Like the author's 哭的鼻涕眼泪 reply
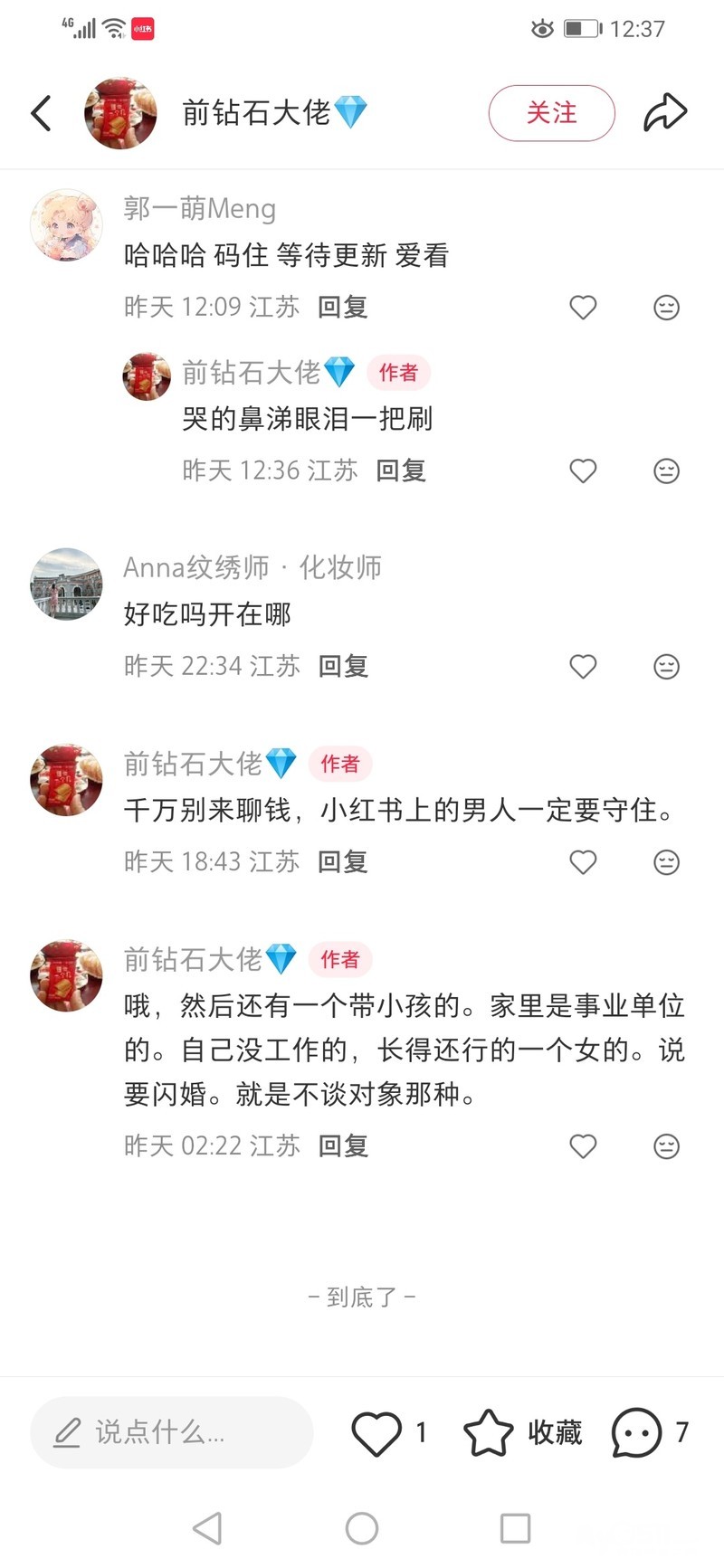This screenshot has width=724, height=1568. pos(583,470)
